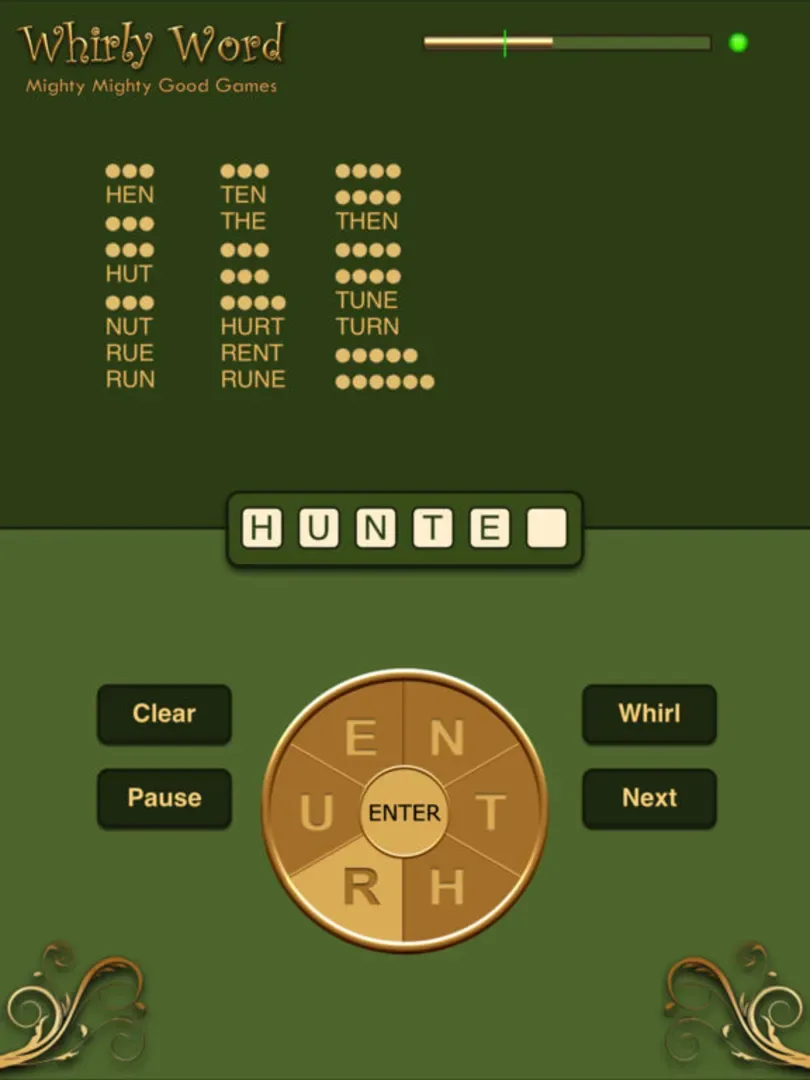Select letter T on the wheel
The image size is (810, 1080).
[491, 813]
